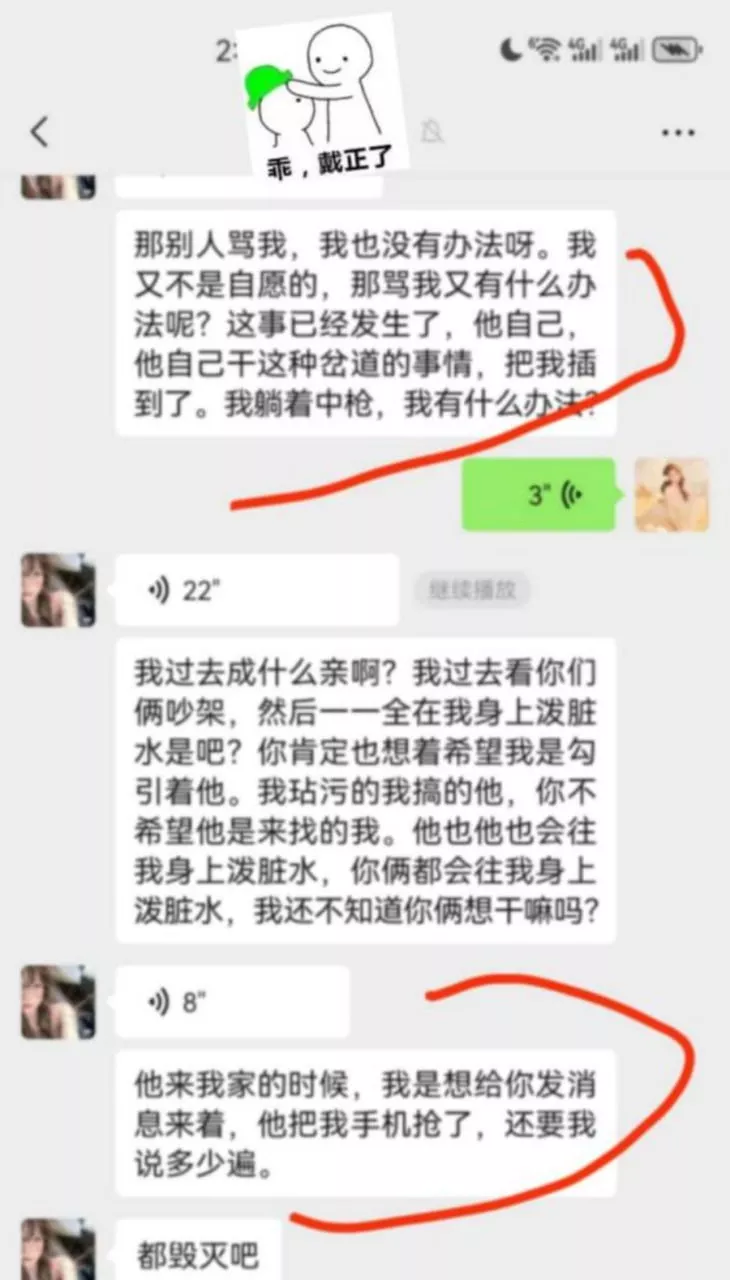730x1280 pixels.
Task: Open my own avatar beside the green message
Action: coord(671,494)
